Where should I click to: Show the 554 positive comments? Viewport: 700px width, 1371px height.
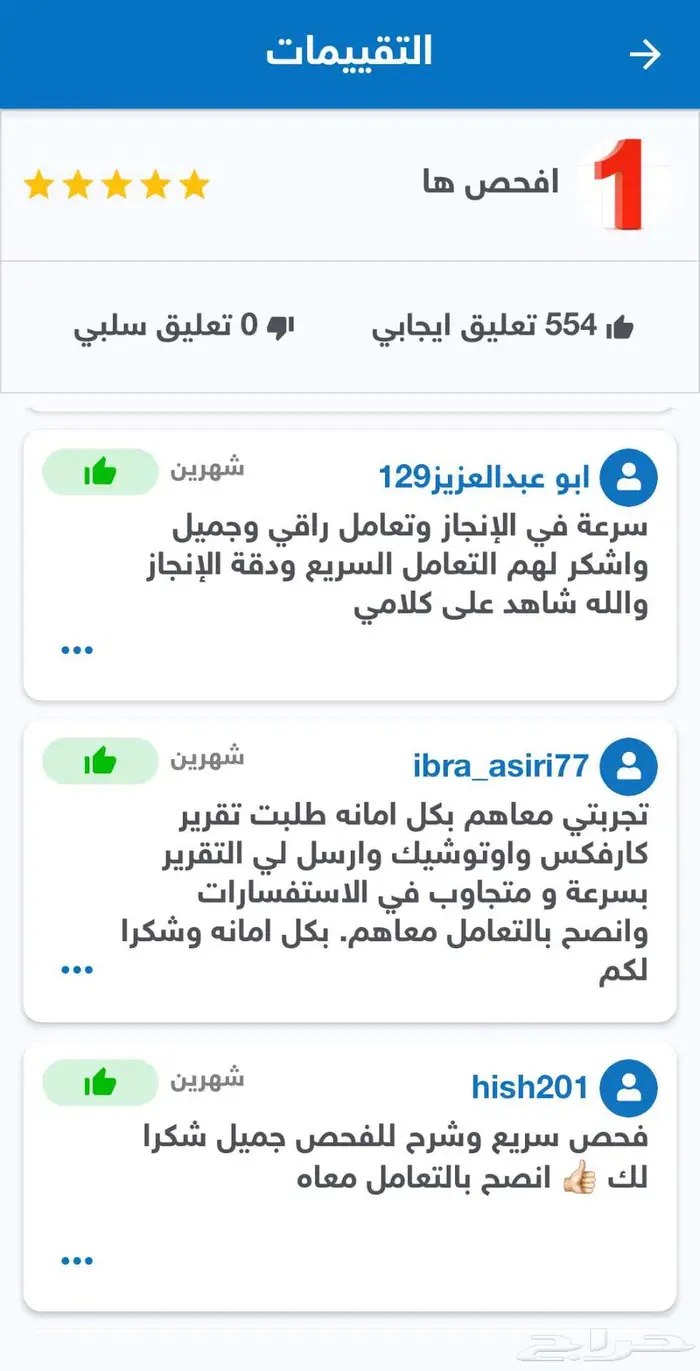[503, 326]
